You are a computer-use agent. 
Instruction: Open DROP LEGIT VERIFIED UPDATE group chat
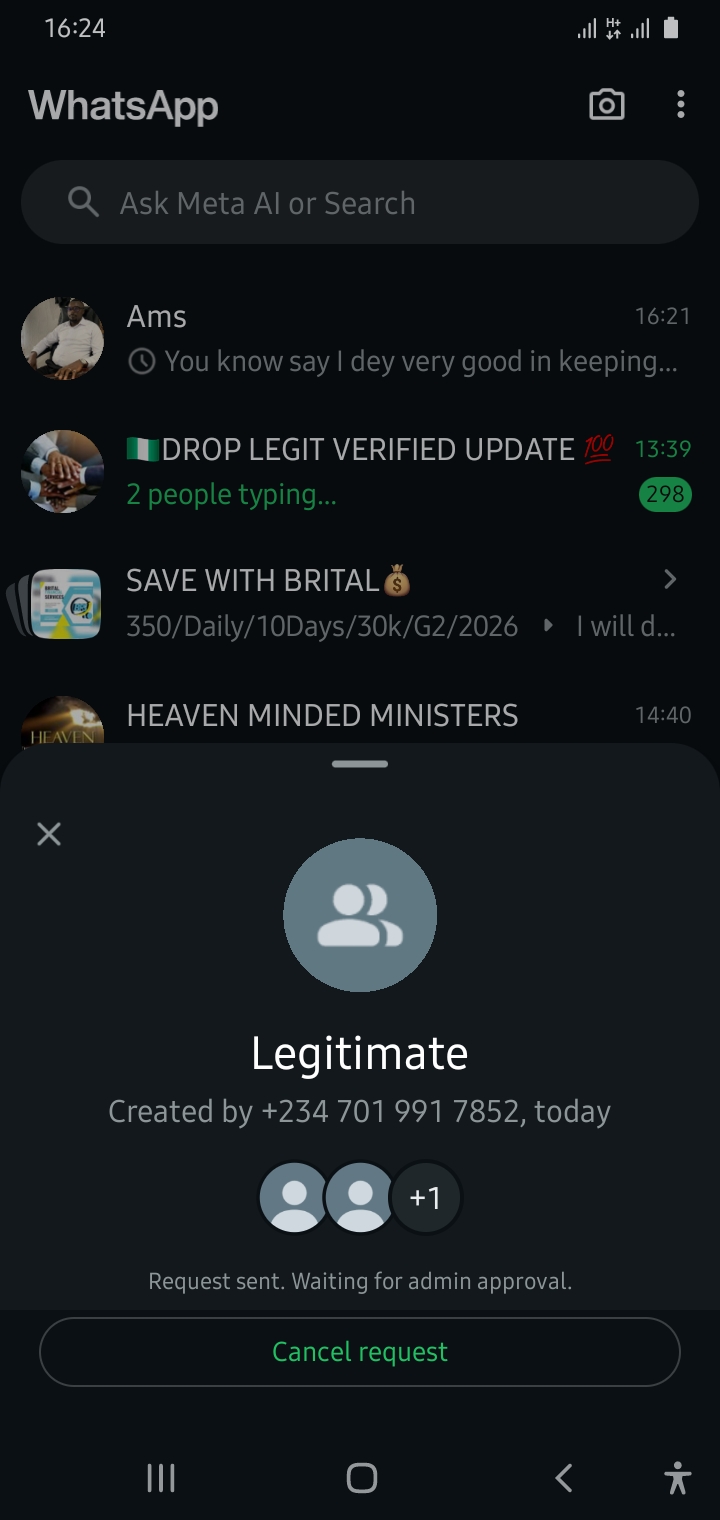point(360,471)
